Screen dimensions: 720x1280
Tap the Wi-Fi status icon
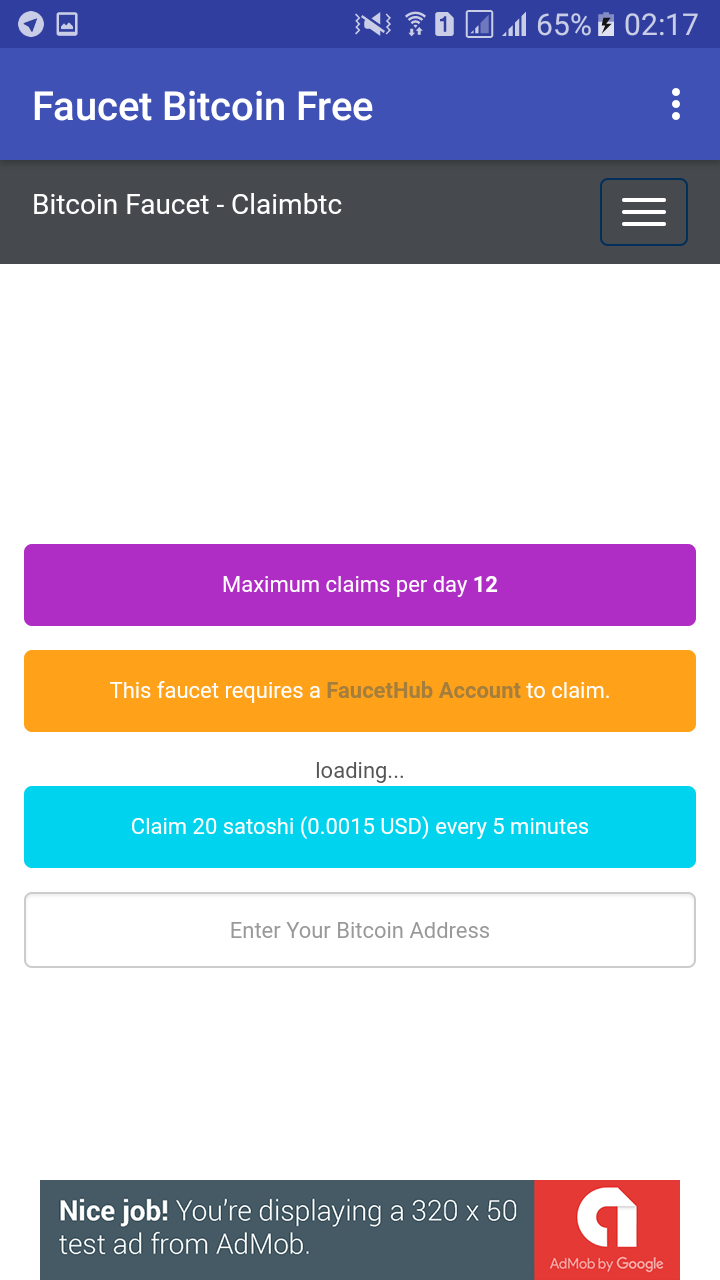click(x=413, y=24)
